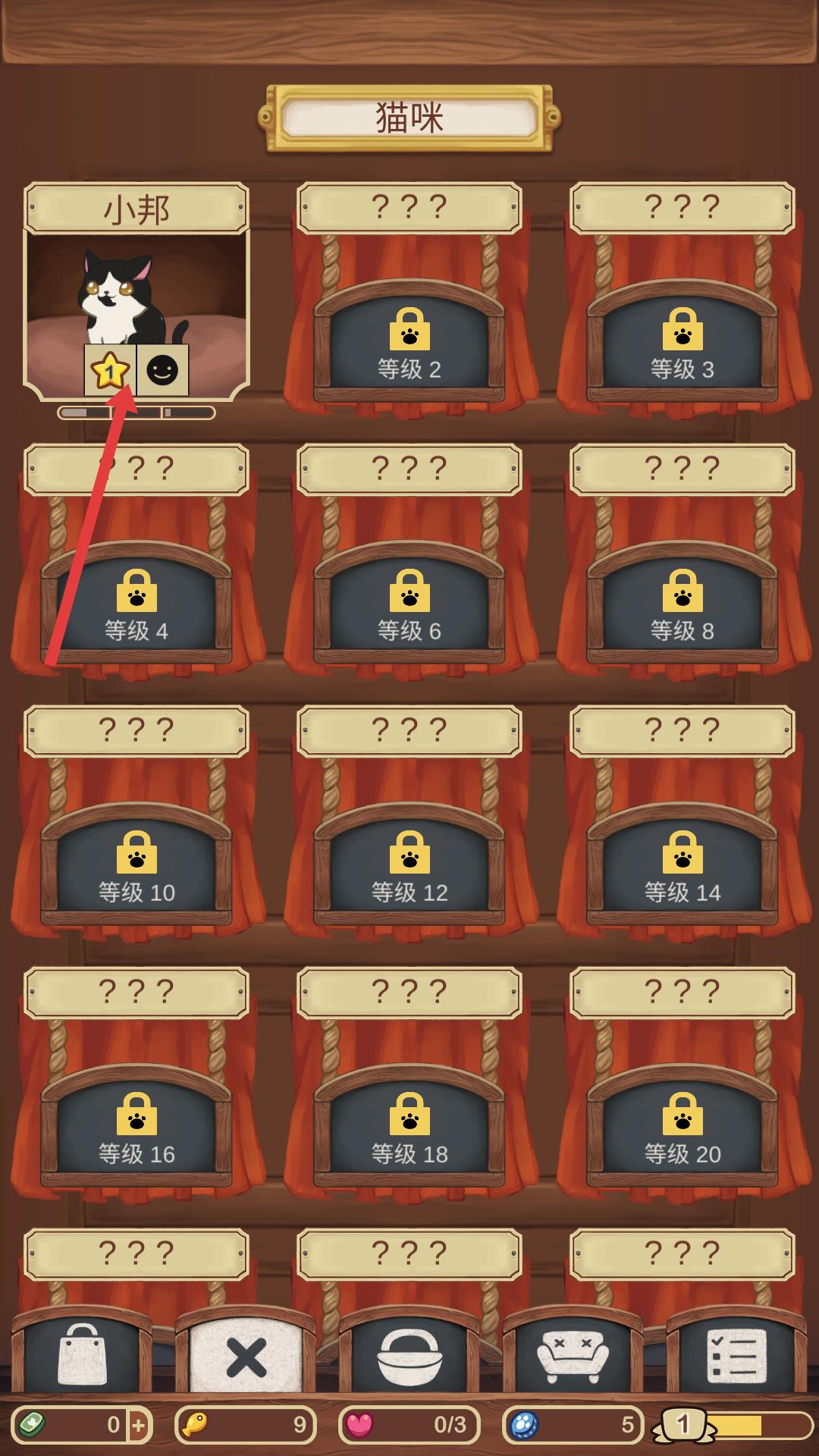Tap the star level 1 badge
The image size is (819, 1456).
coord(110,370)
